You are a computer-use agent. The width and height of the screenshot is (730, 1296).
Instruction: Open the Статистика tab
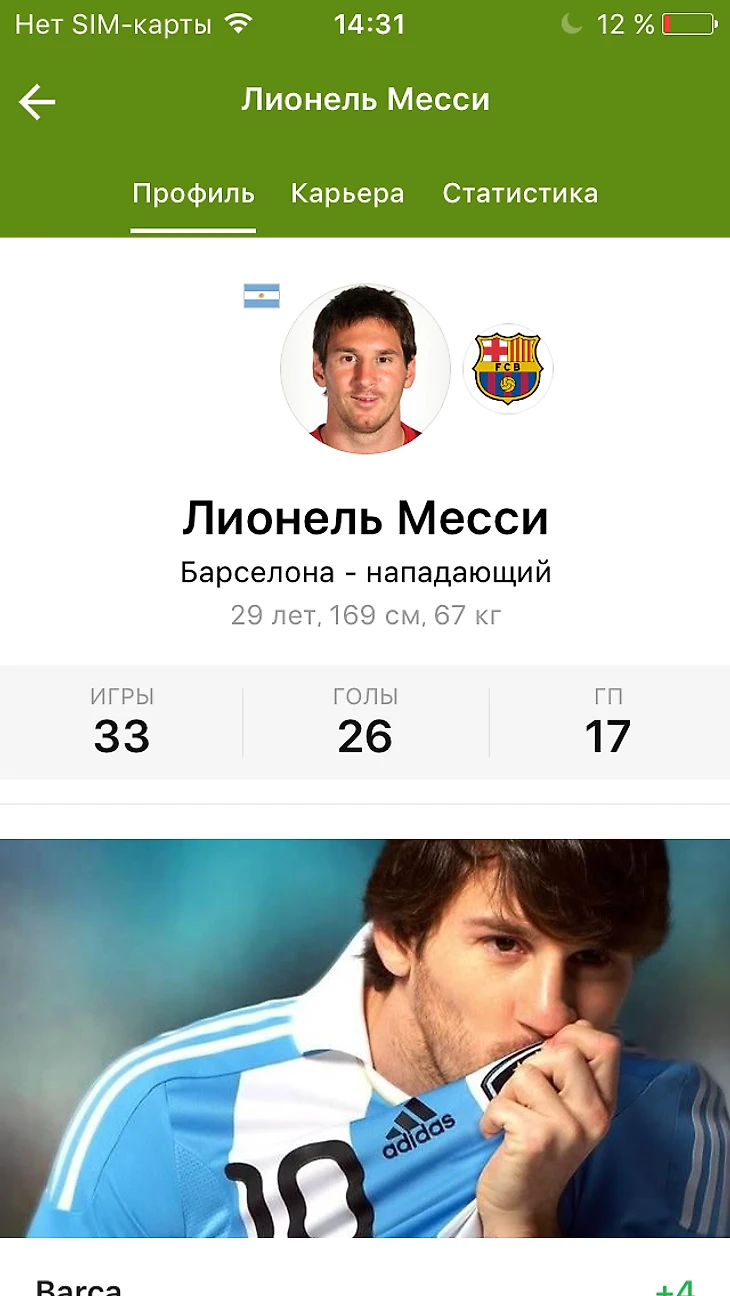[x=520, y=194]
